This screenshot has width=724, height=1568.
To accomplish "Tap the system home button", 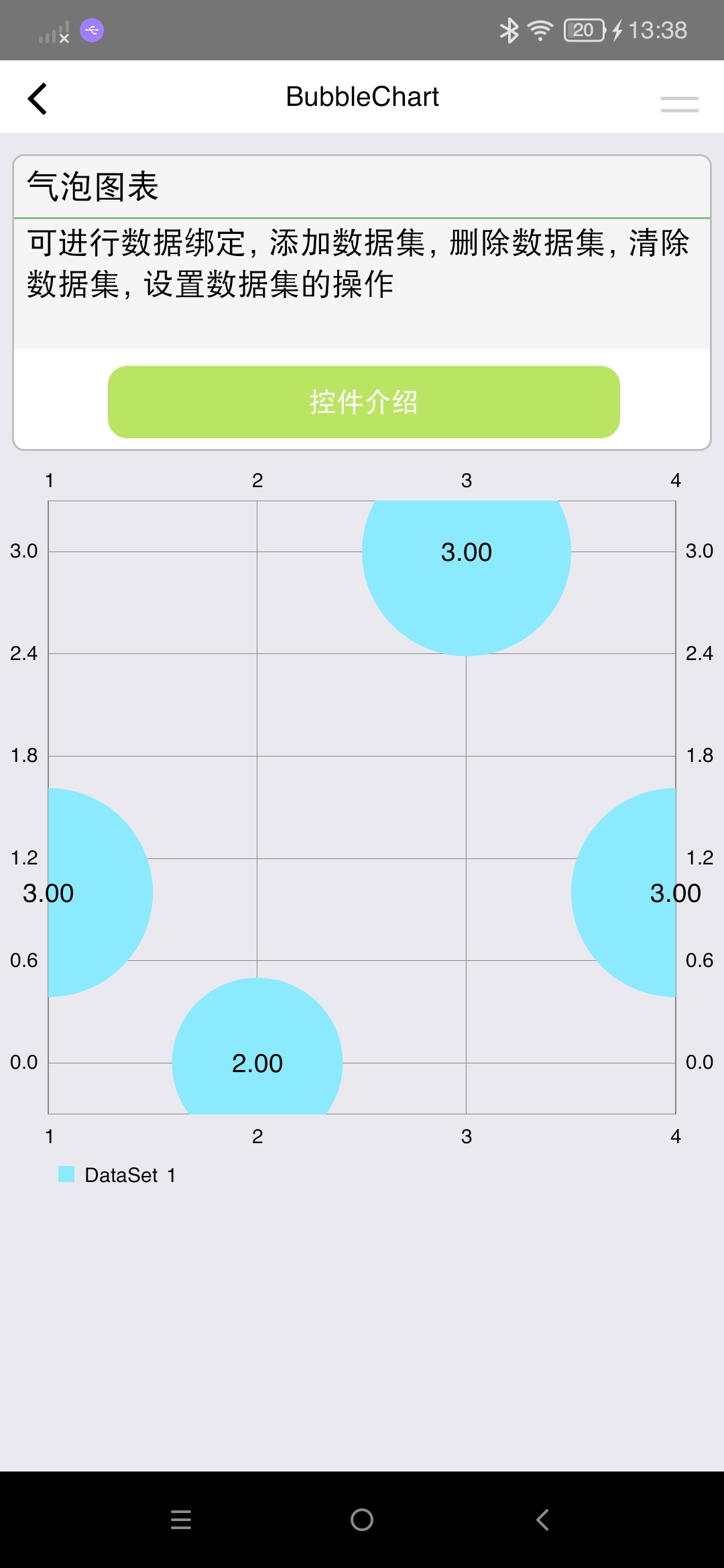I will tap(362, 1520).
